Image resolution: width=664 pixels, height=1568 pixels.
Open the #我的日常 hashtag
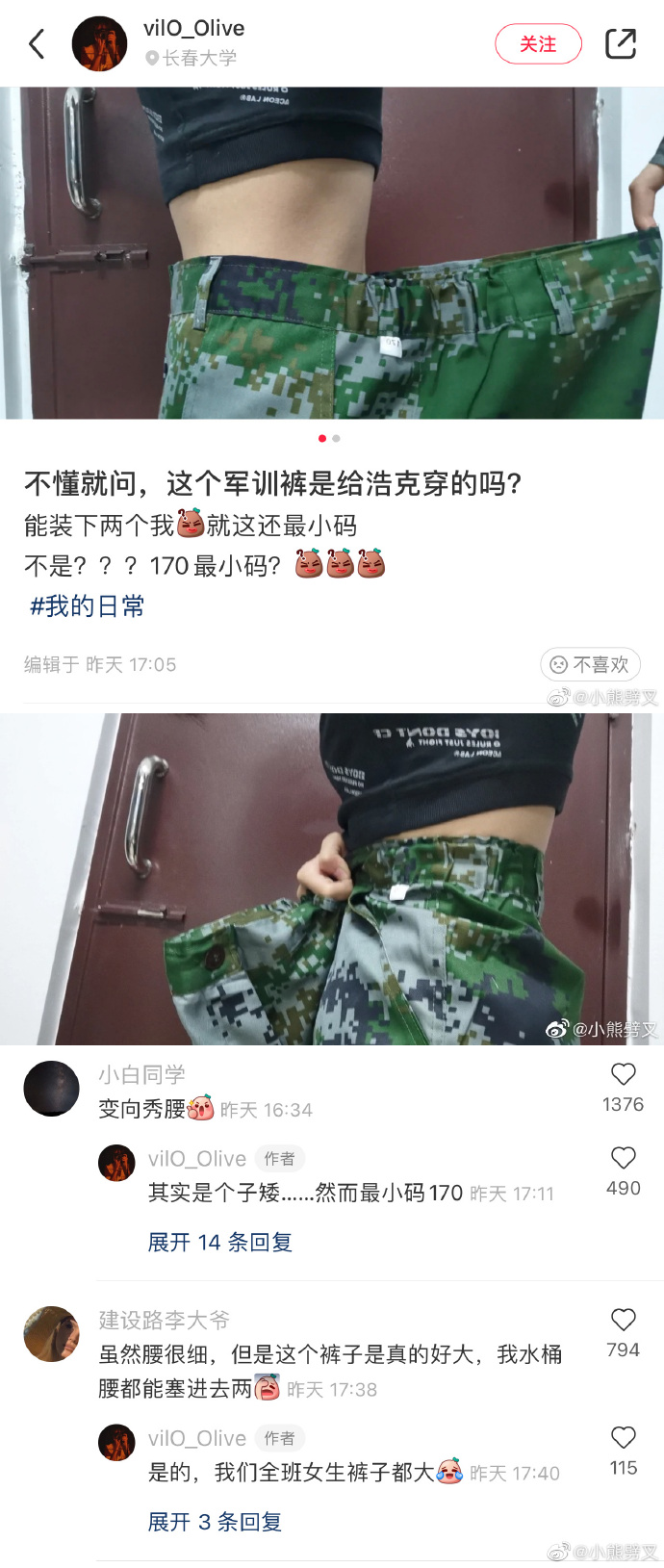[x=87, y=606]
